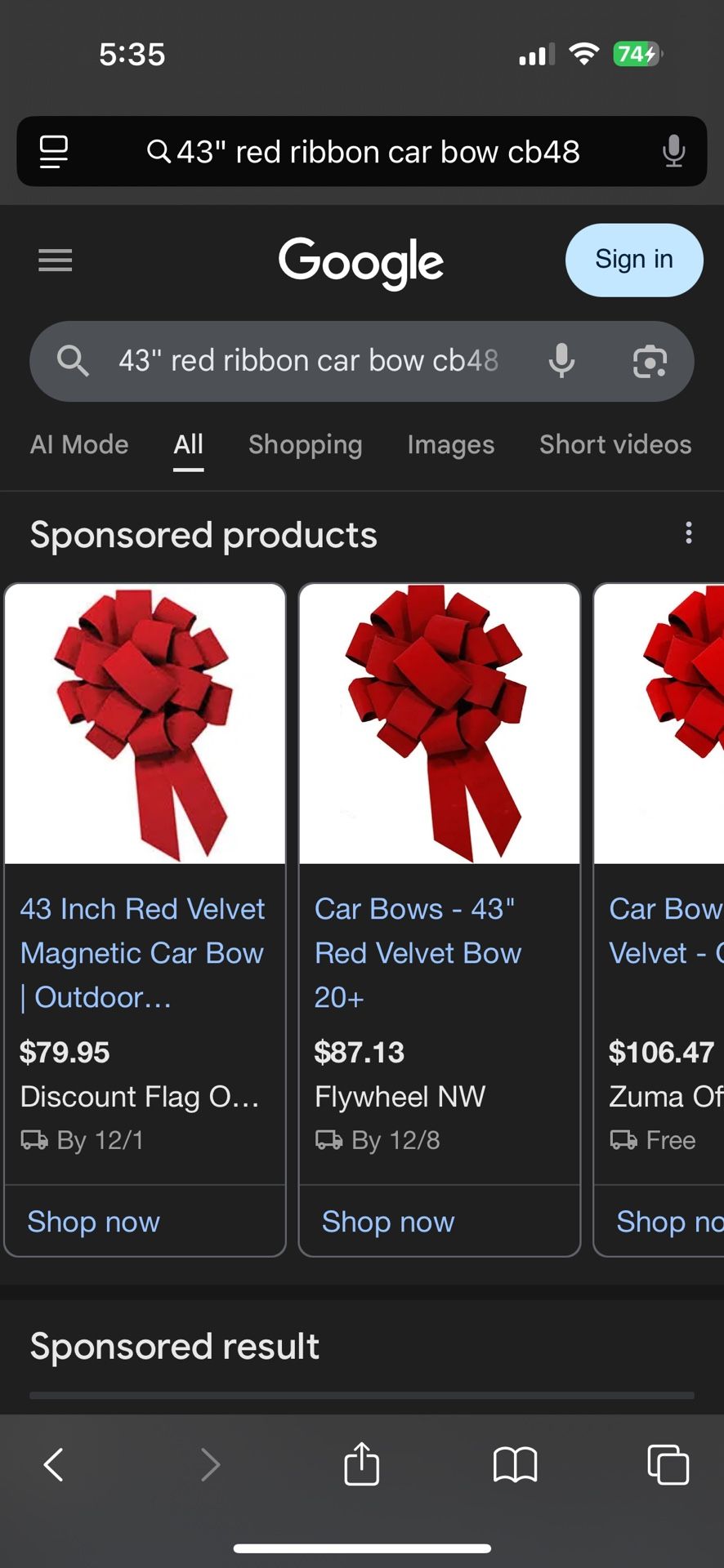Open the three-dot menu for Sponsored products
Viewport: 724px width, 1568px height.
point(689,533)
